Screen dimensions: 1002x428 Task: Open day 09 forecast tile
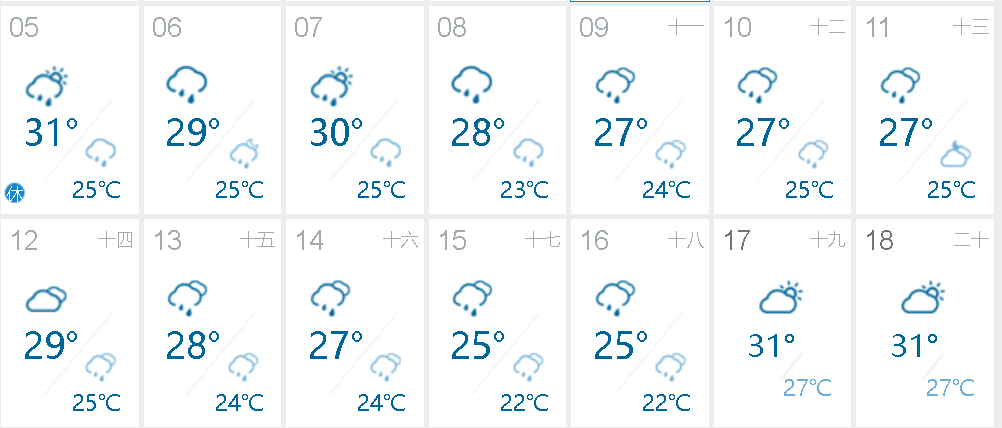(x=640, y=110)
